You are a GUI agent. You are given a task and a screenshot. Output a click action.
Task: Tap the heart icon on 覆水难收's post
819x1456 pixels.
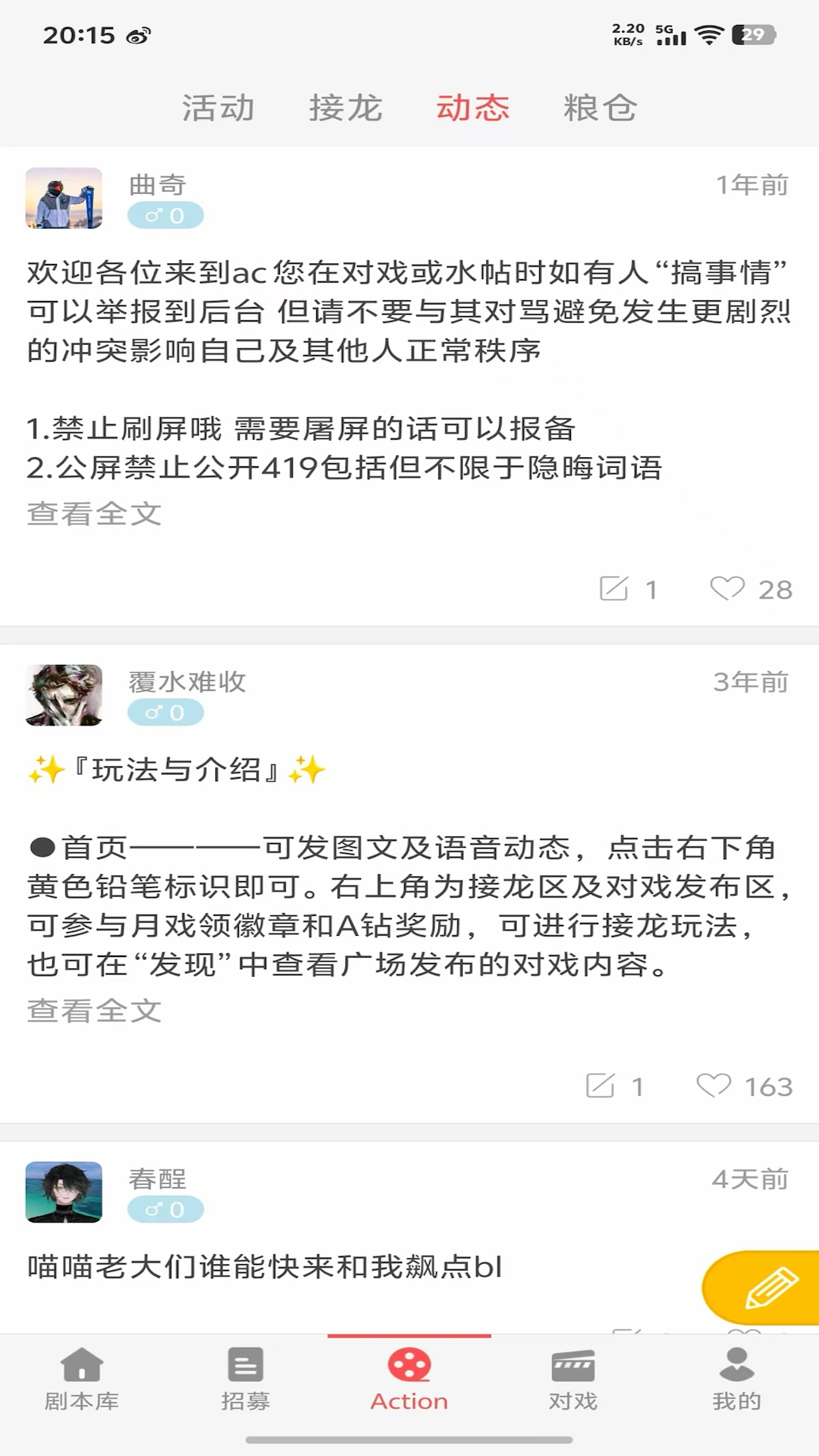[713, 1086]
